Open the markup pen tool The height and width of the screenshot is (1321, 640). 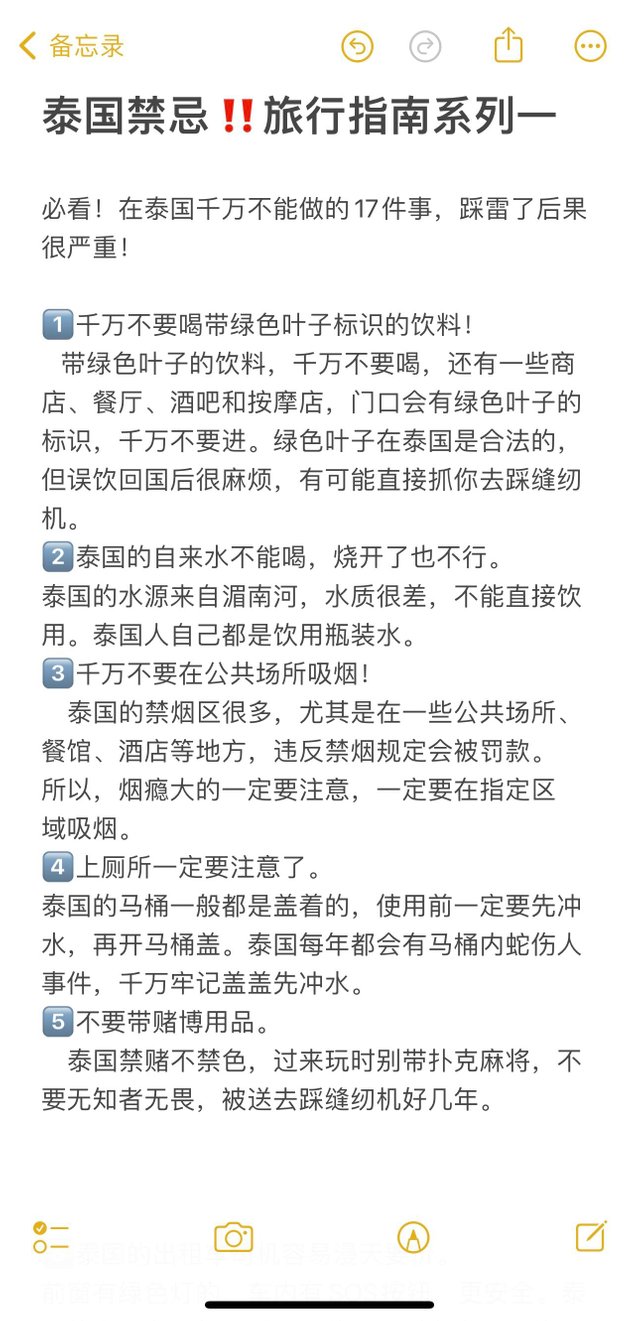[x=412, y=1237]
